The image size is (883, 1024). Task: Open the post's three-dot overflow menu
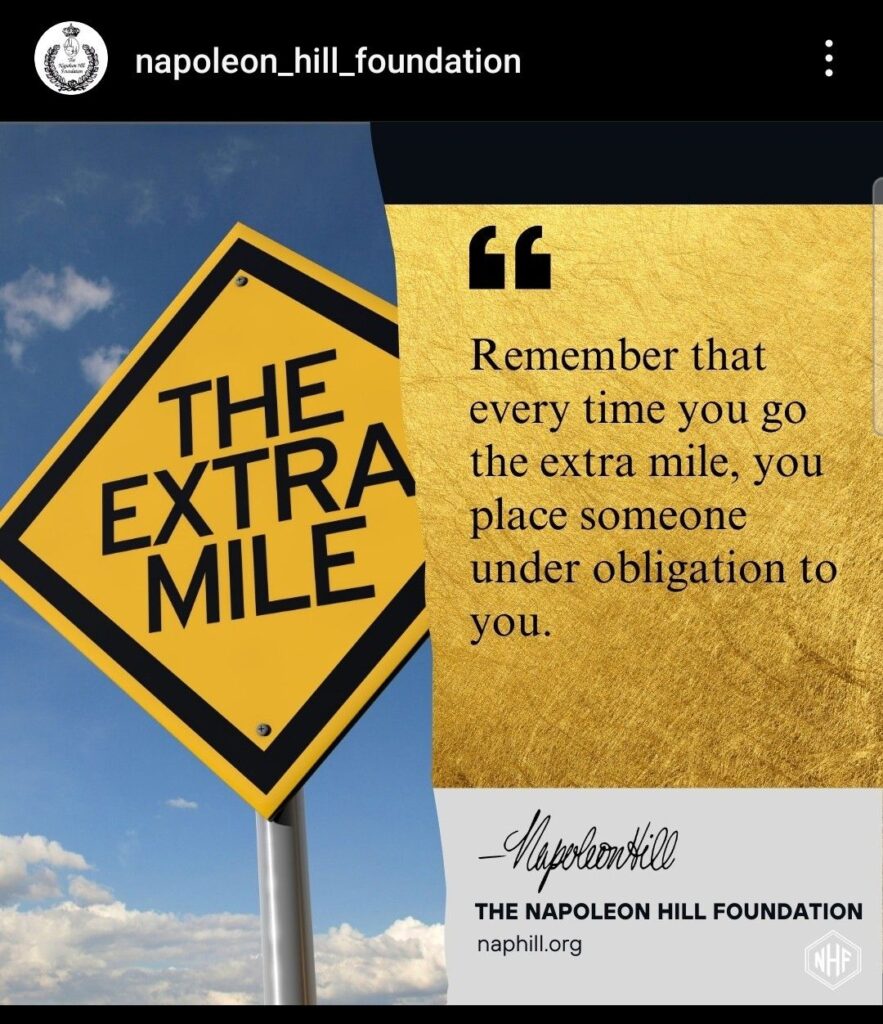[x=828, y=60]
